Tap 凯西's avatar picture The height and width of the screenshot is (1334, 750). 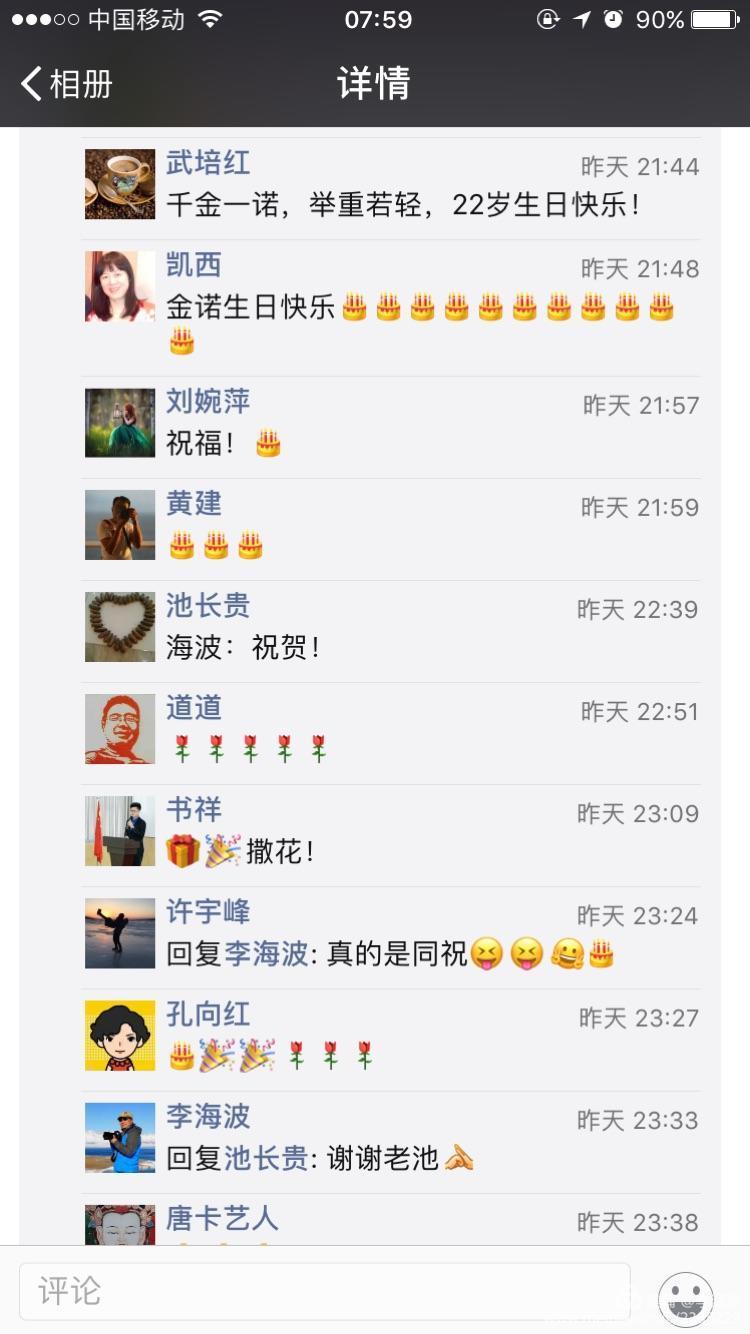[x=120, y=286]
